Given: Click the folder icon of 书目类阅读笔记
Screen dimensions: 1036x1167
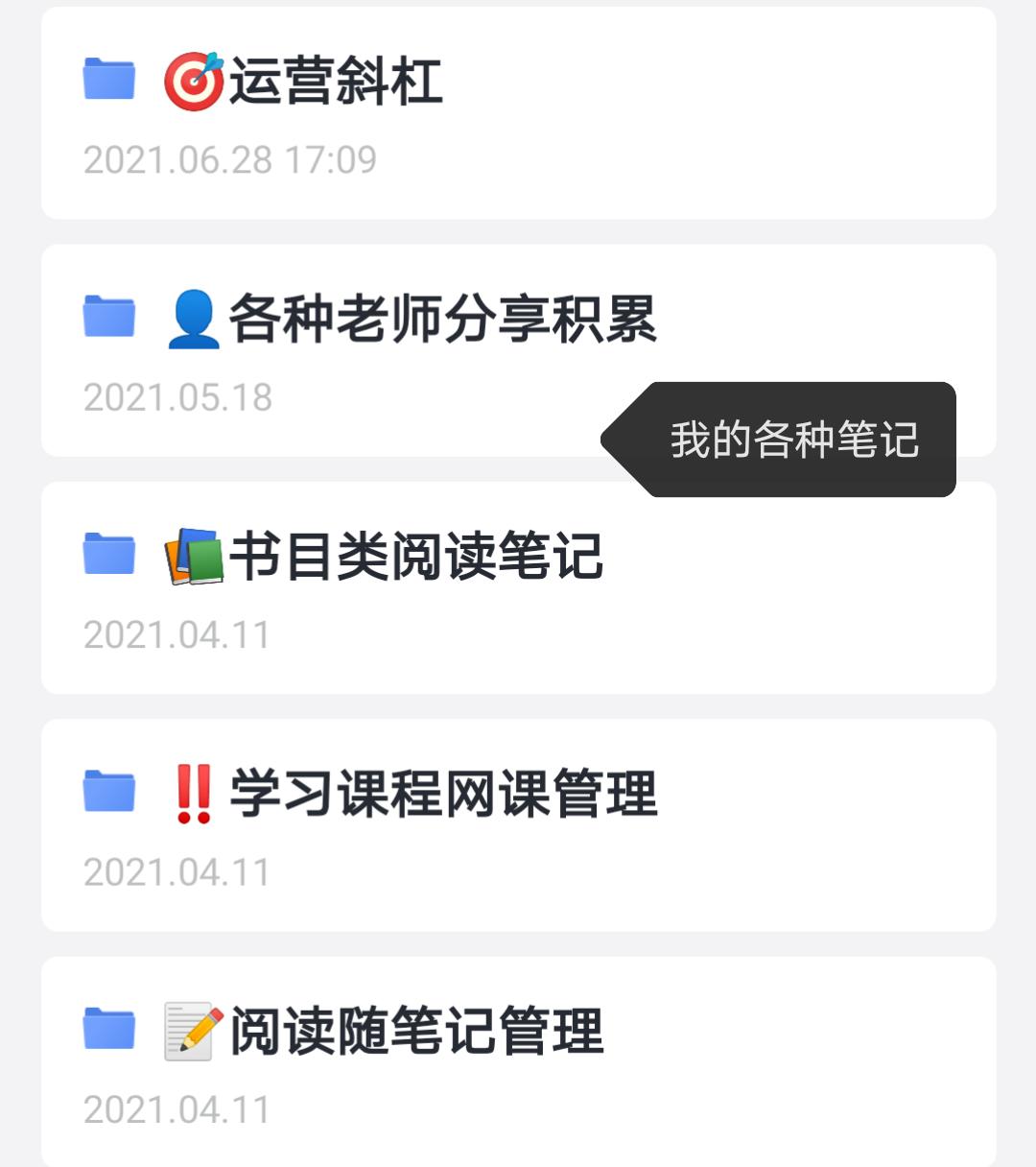Looking at the screenshot, I should (x=108, y=556).
